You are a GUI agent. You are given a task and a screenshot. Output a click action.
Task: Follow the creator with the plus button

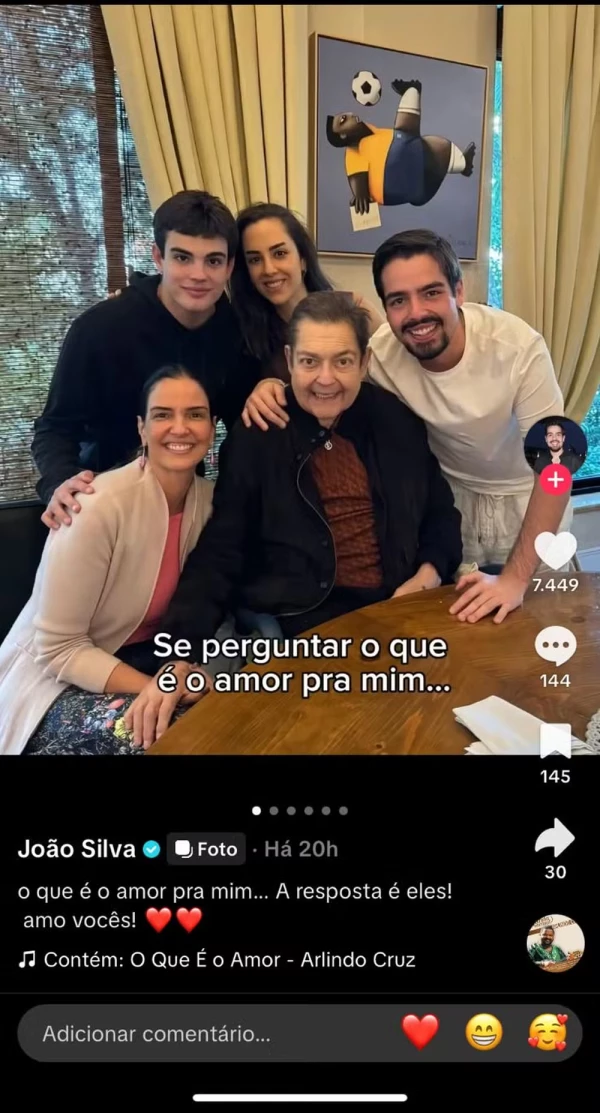coord(555,481)
